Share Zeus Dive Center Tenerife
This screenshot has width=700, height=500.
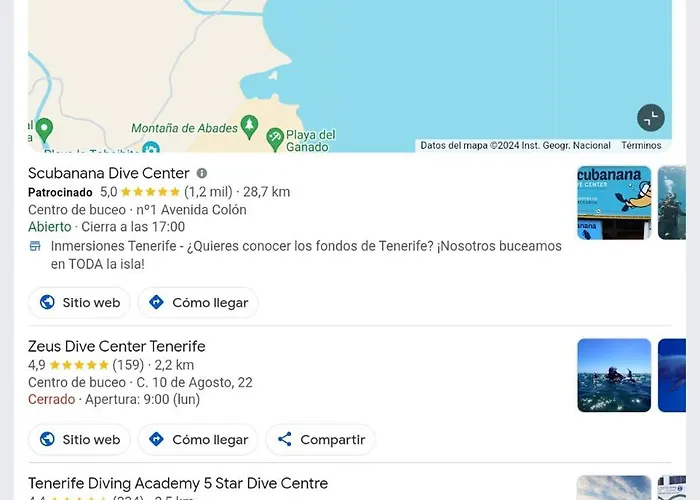tap(320, 439)
